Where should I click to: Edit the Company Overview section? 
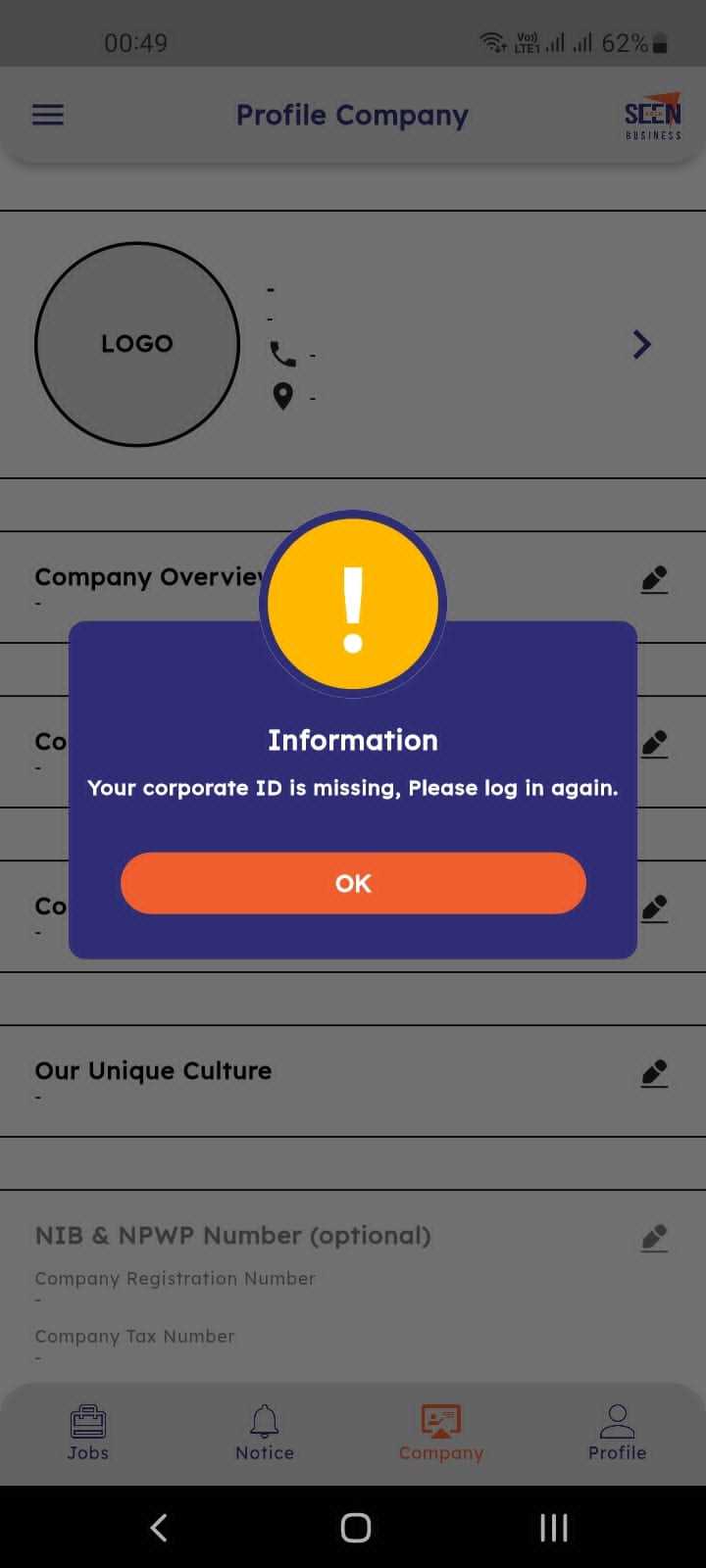tap(654, 579)
